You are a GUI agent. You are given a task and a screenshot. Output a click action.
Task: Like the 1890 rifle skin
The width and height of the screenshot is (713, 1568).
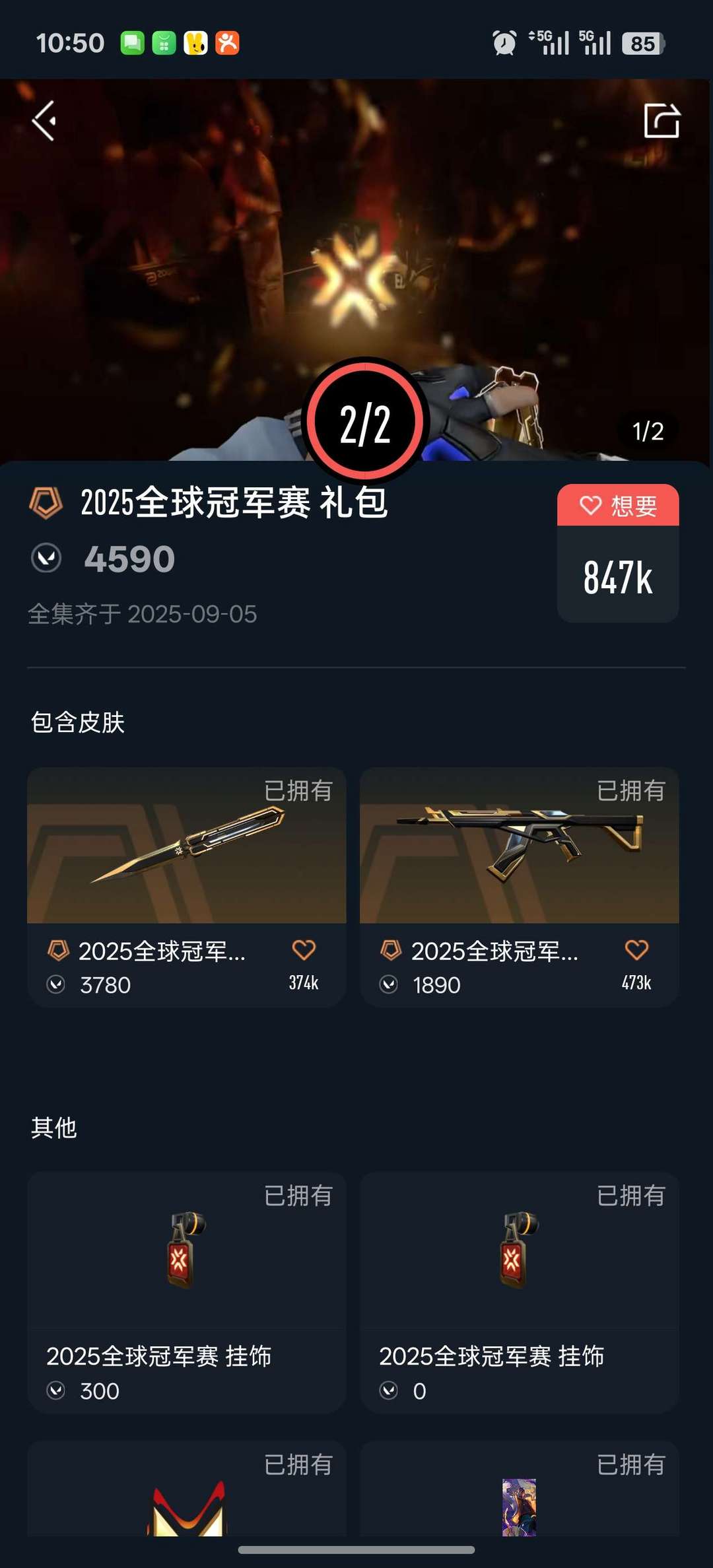pos(636,951)
